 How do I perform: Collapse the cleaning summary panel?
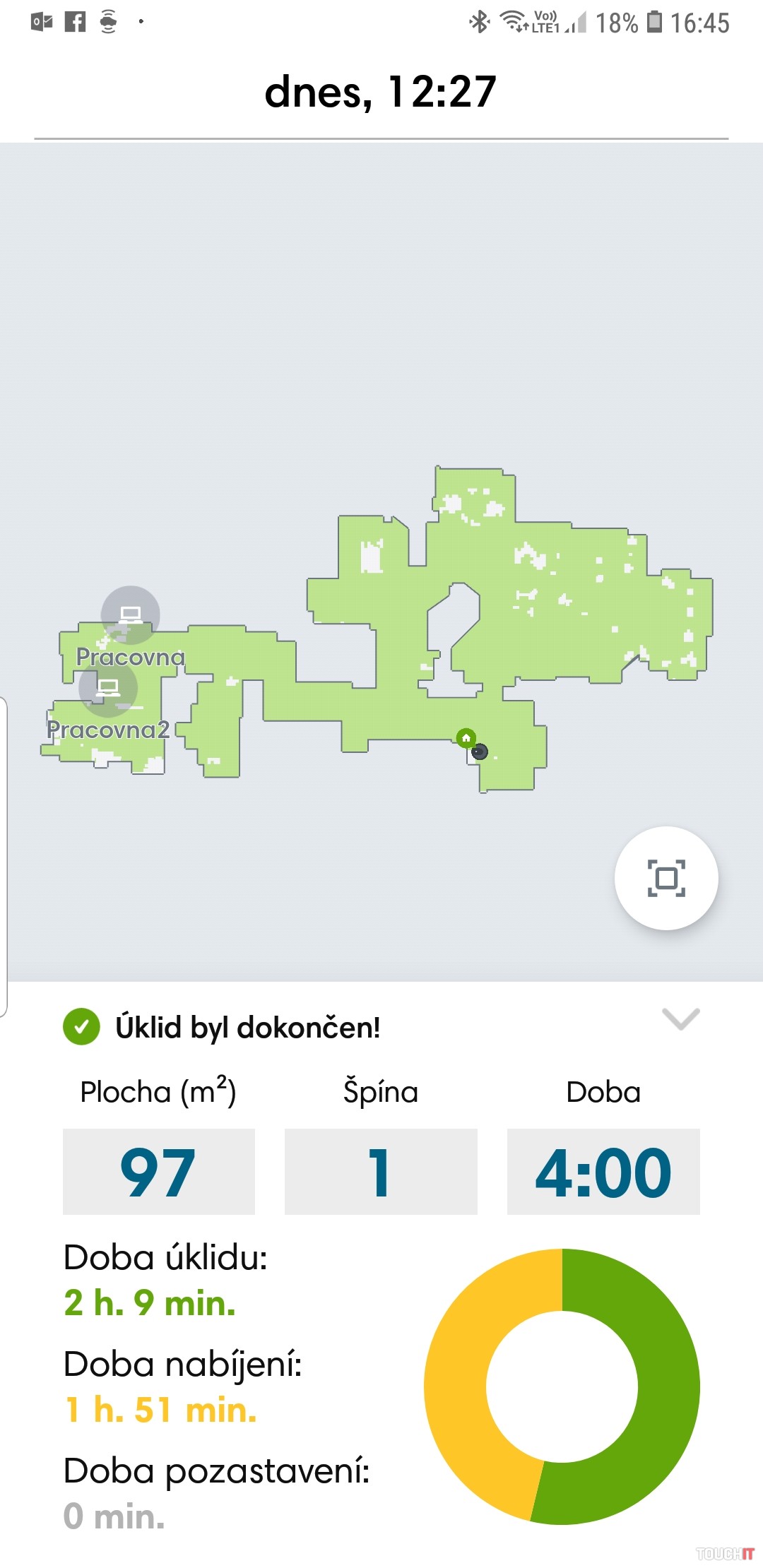pyautogui.click(x=680, y=1018)
